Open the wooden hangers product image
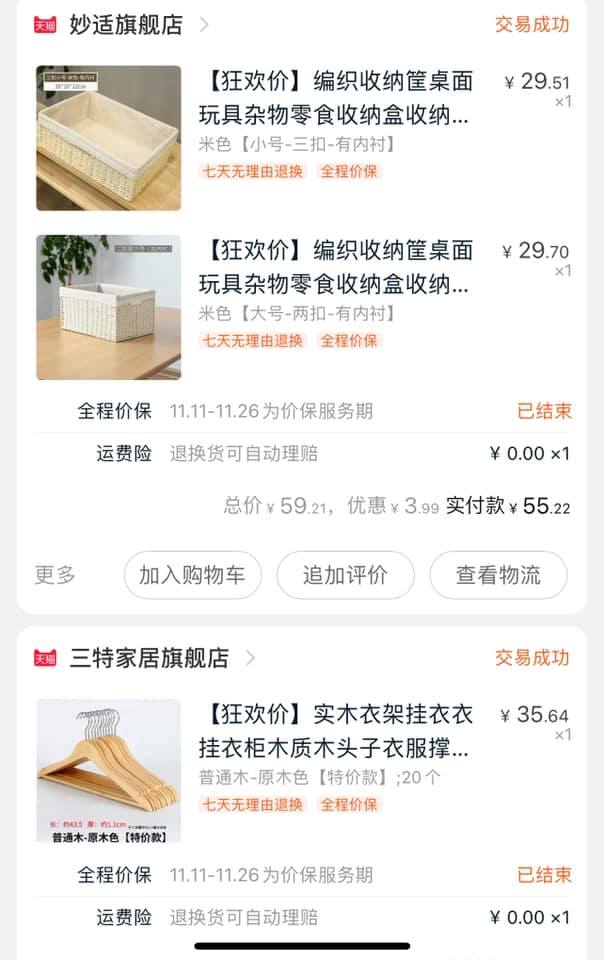 (x=109, y=771)
